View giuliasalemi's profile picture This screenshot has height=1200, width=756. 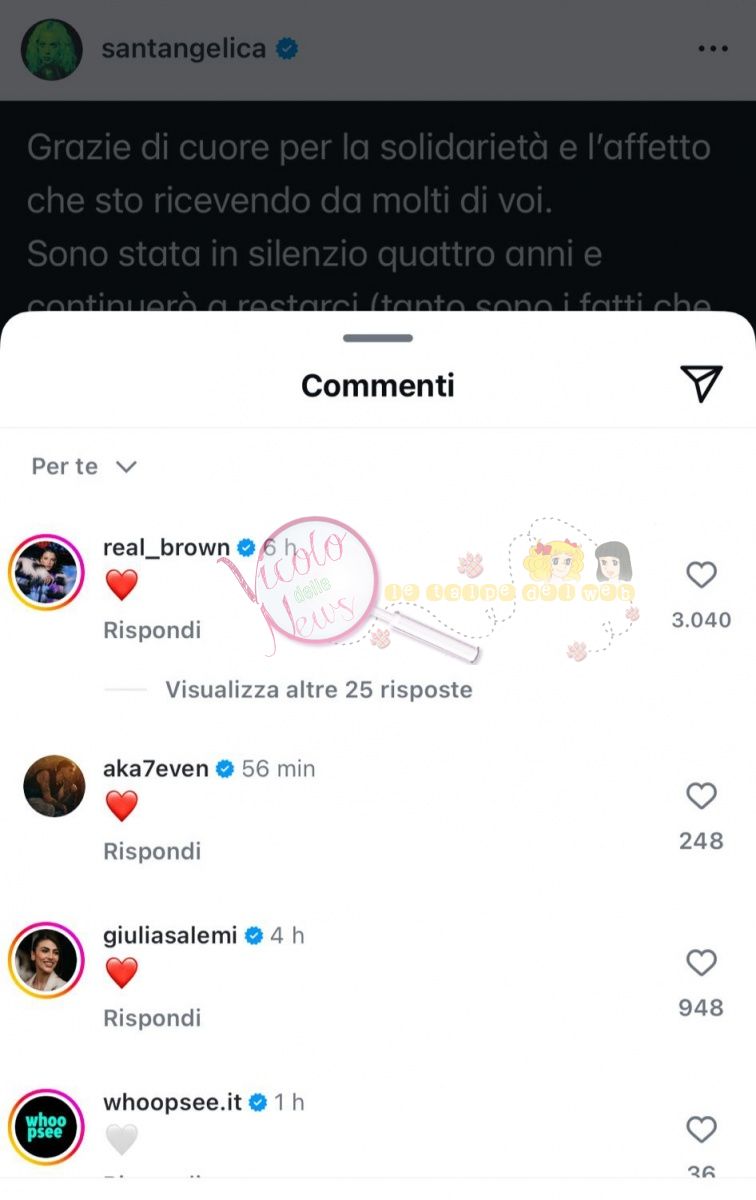[46, 959]
